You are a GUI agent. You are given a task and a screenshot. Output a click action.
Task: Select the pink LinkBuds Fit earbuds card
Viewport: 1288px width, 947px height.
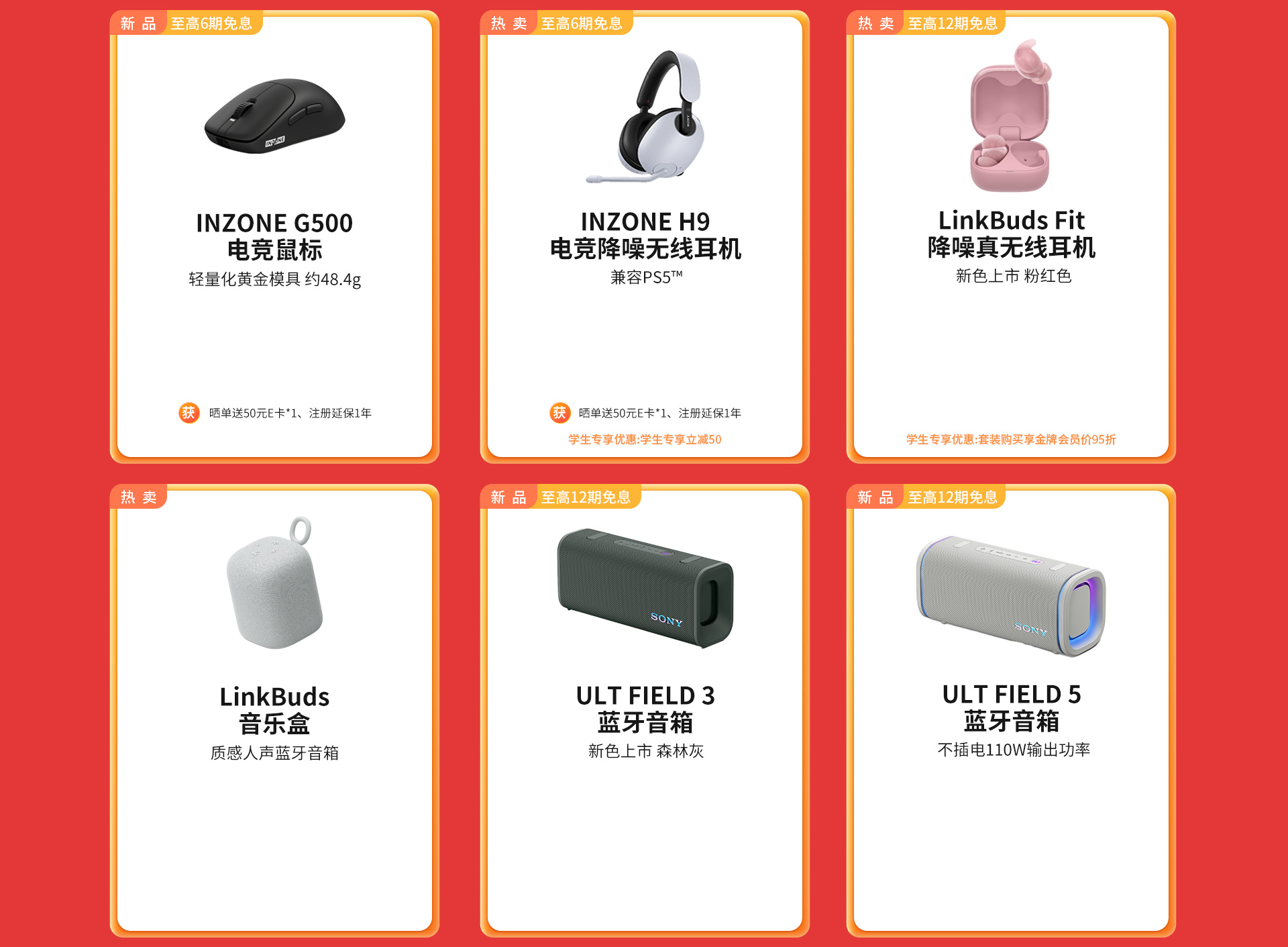(x=1011, y=235)
